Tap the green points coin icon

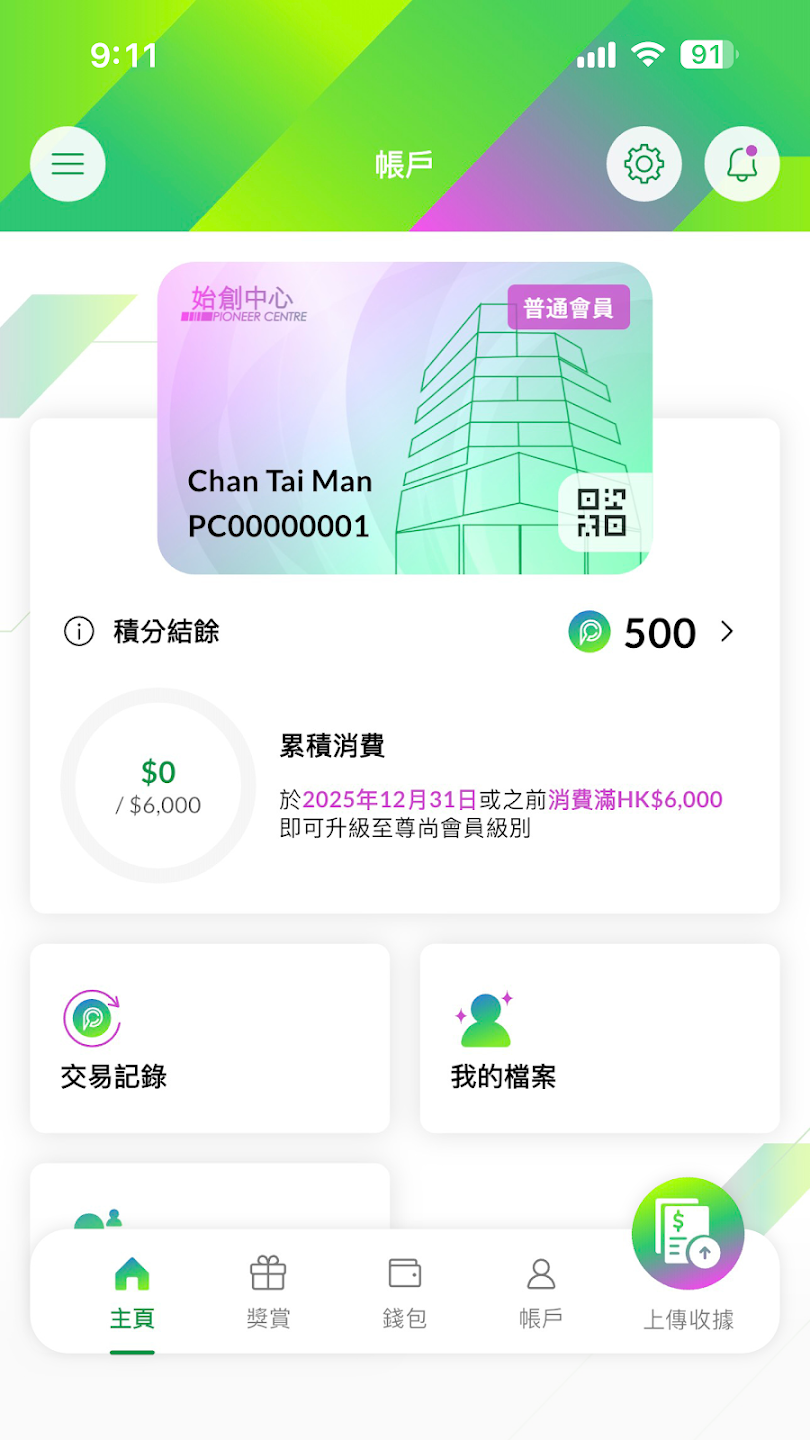pyautogui.click(x=589, y=632)
